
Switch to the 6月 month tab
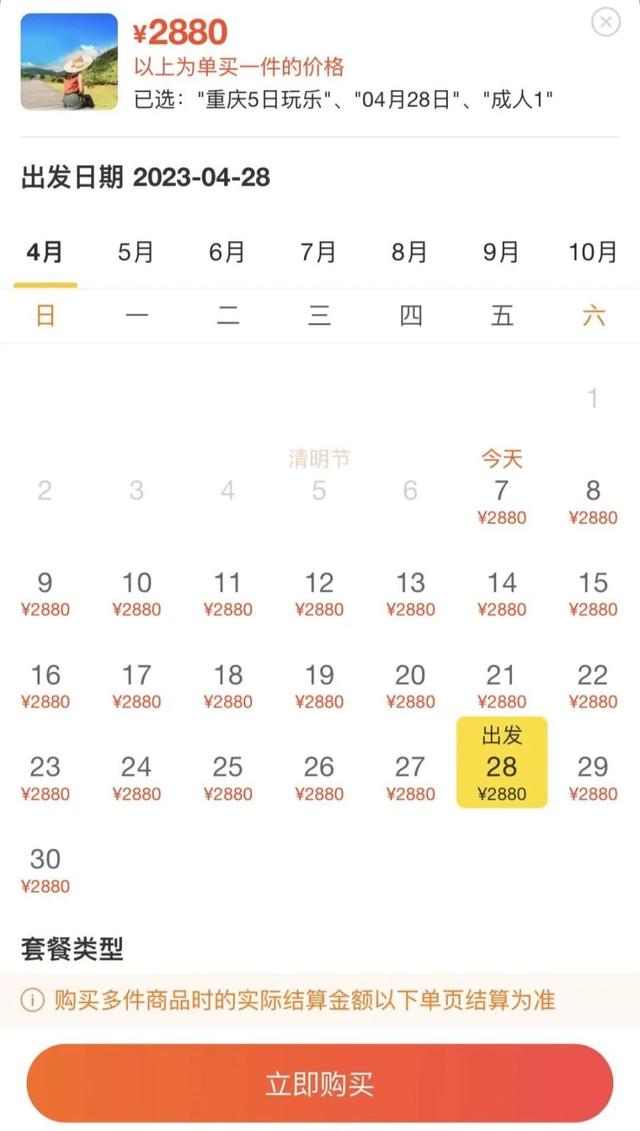tap(227, 252)
